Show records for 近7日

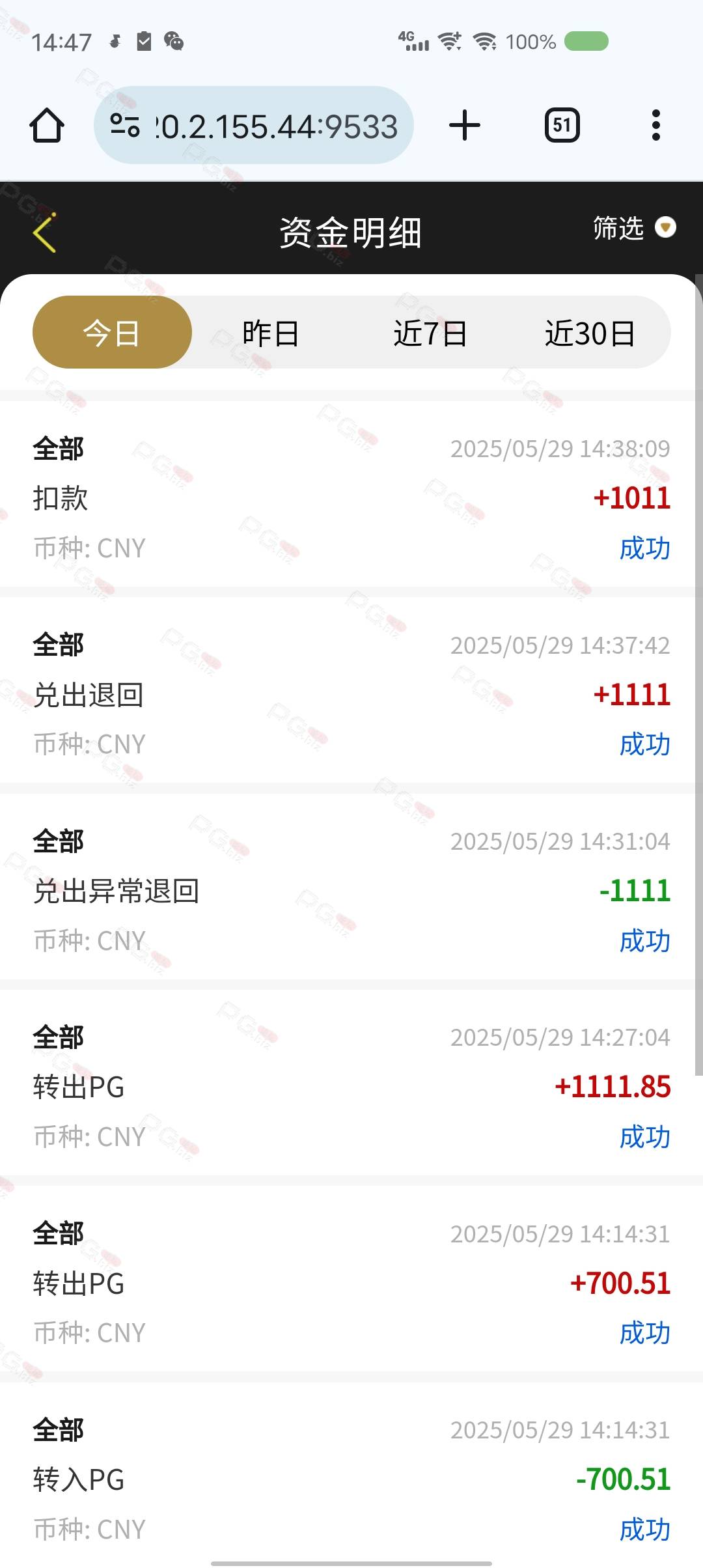[430, 333]
